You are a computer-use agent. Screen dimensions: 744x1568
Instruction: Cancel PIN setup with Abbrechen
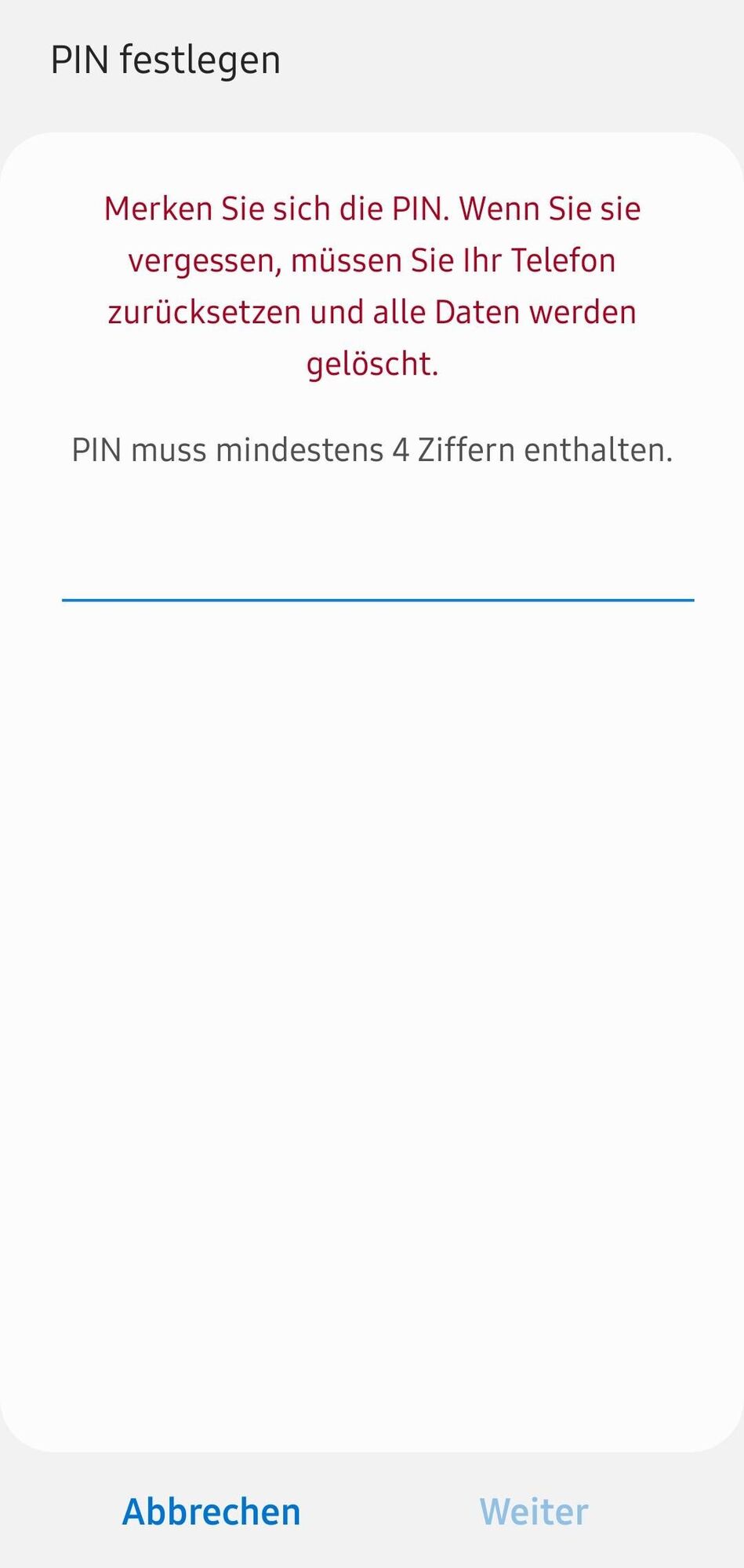(x=212, y=1511)
